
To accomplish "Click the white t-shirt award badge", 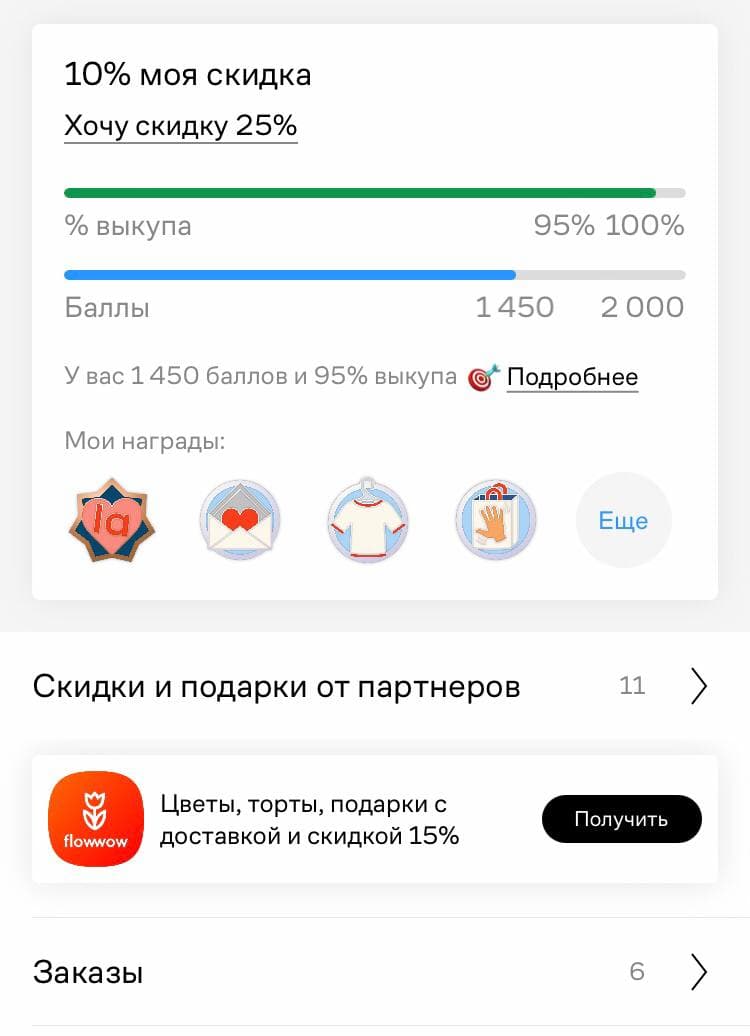I will 367,518.
